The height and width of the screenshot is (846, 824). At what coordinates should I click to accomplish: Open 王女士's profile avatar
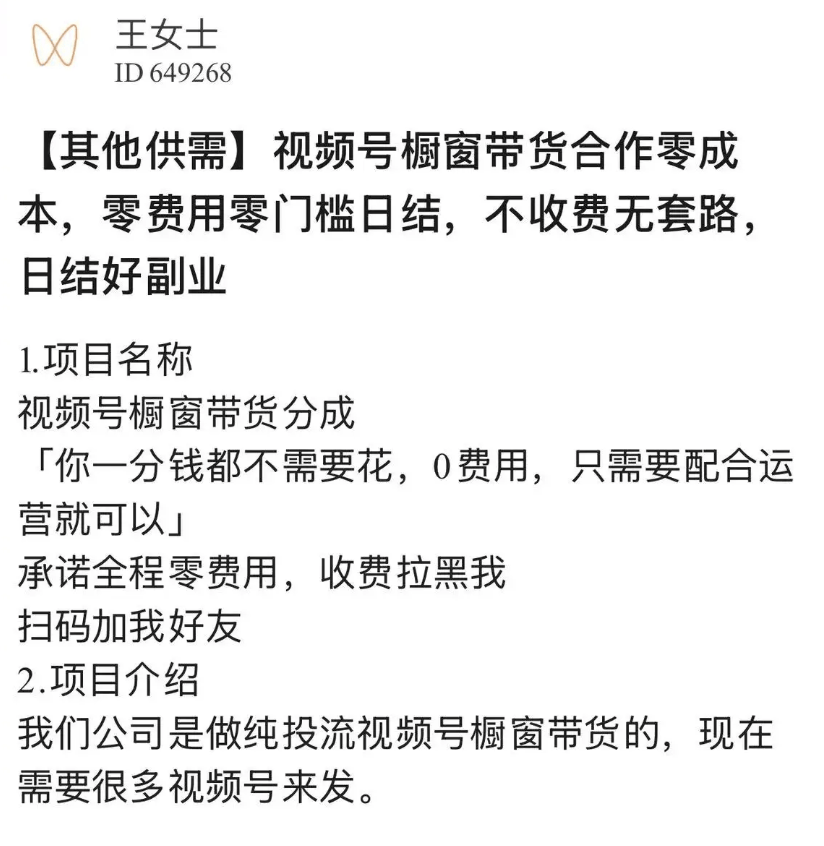pyautogui.click(x=55, y=46)
